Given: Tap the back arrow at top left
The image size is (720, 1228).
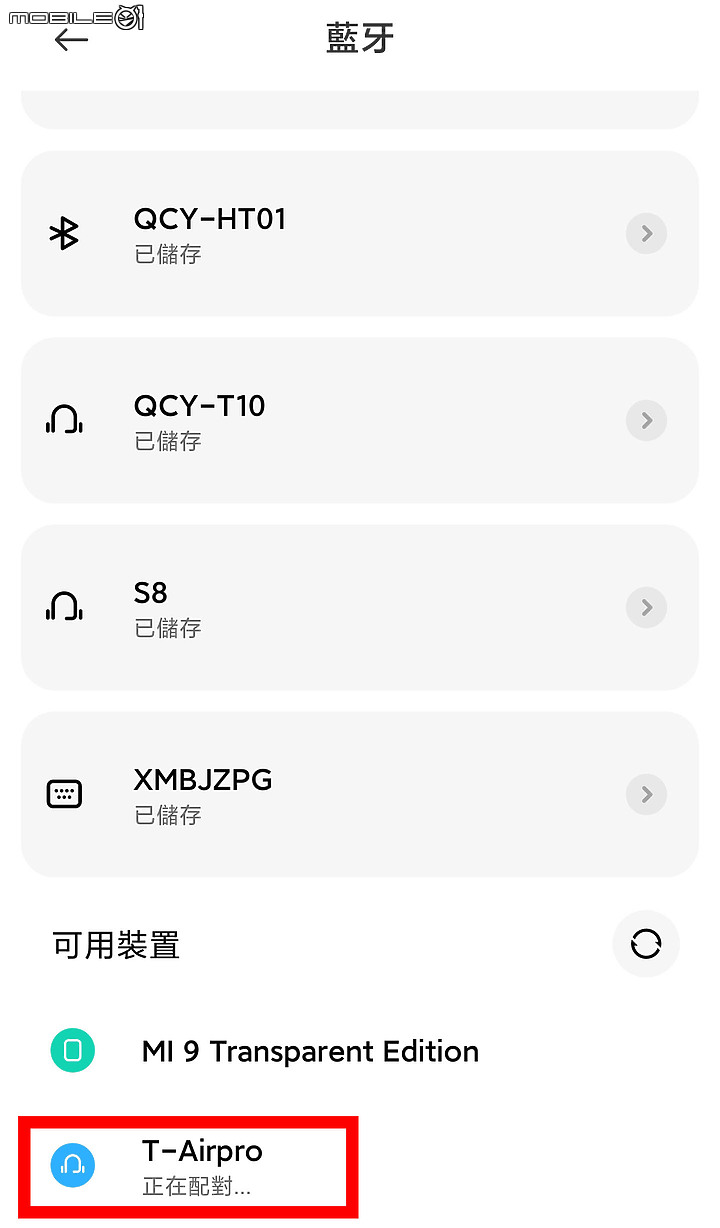Looking at the screenshot, I should click(70, 40).
